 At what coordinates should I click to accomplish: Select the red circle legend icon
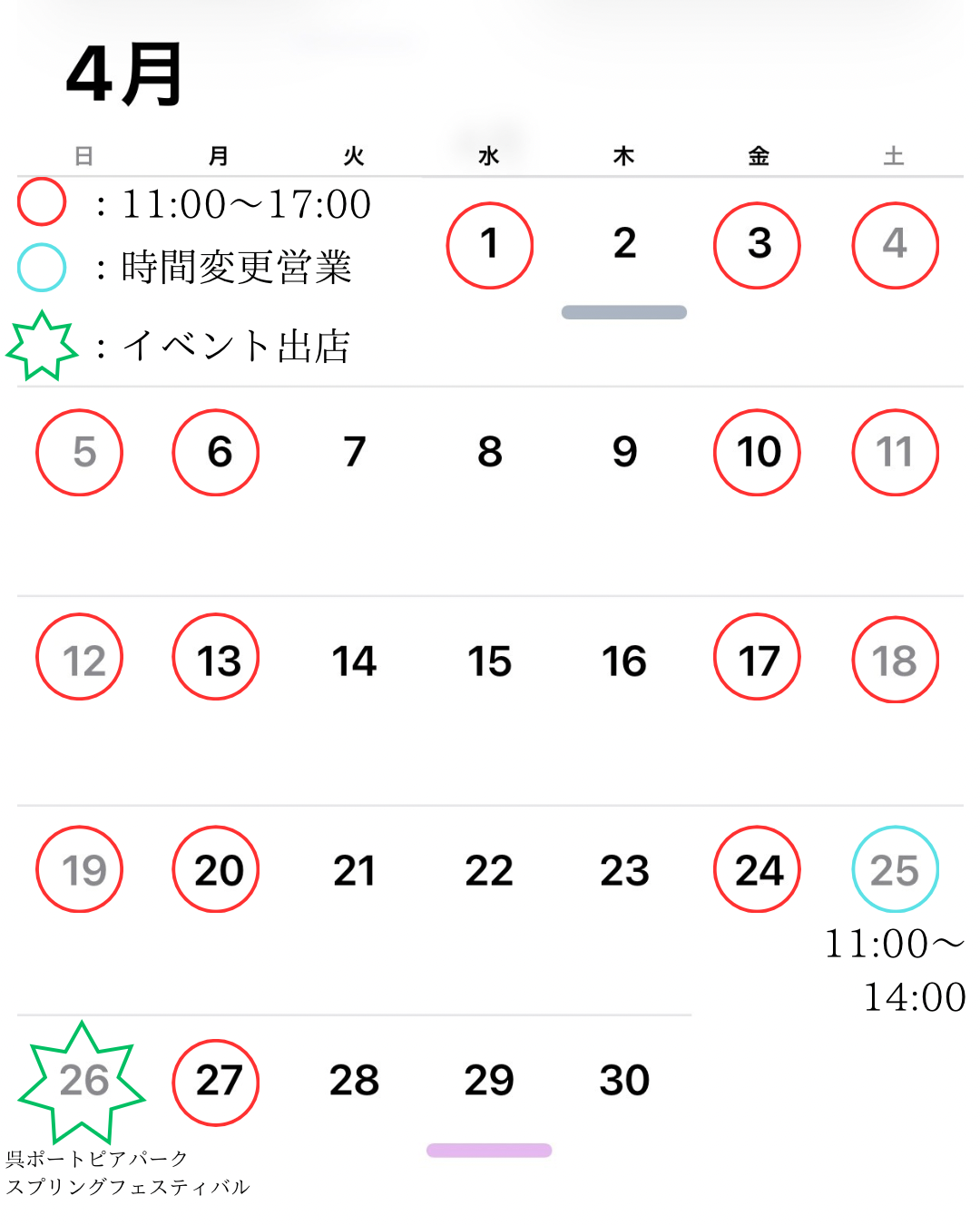pos(41,201)
